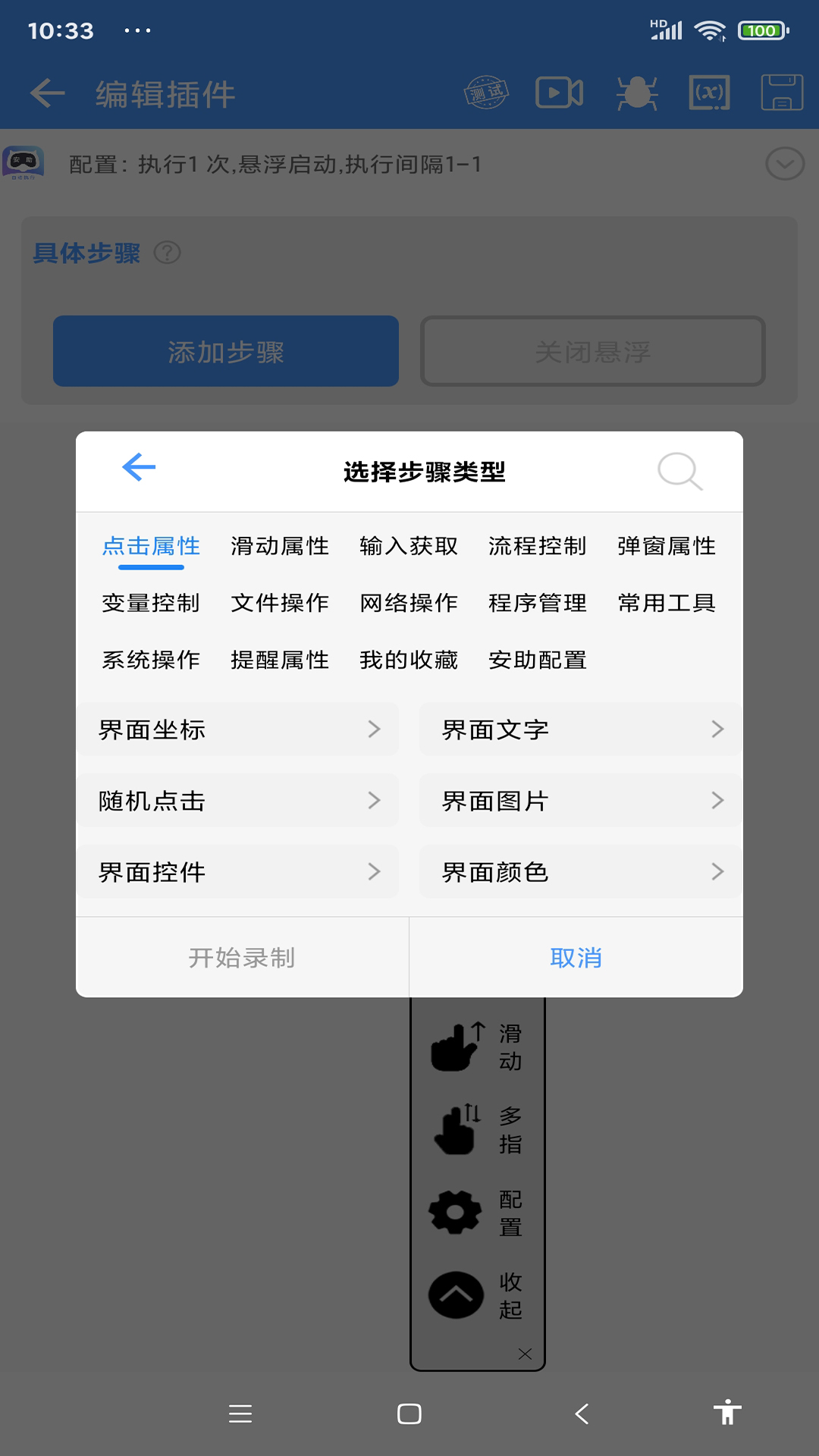
Task: Open search in the step type dialog
Action: (x=679, y=471)
